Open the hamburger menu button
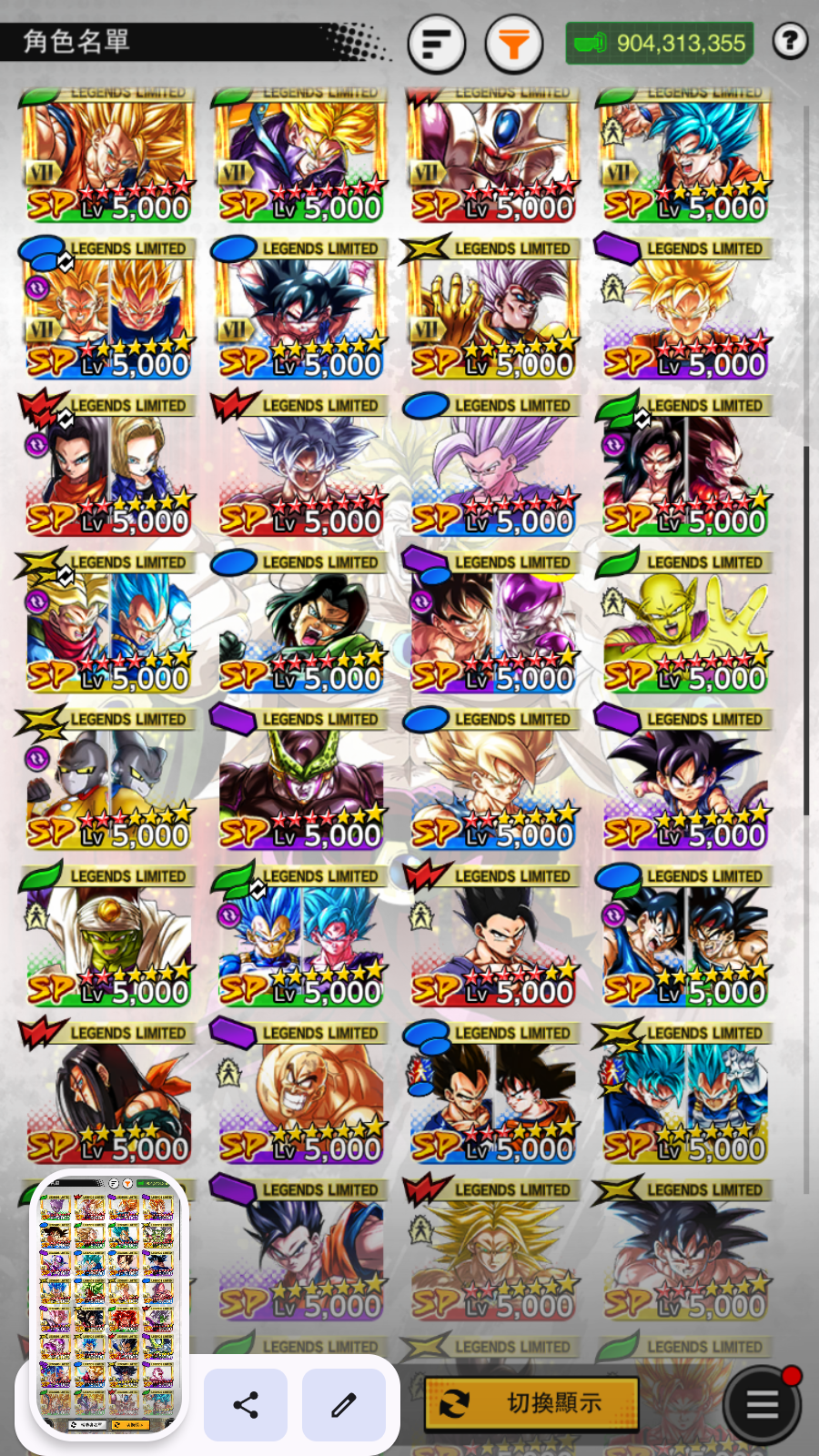The image size is (819, 1456). (x=762, y=1404)
